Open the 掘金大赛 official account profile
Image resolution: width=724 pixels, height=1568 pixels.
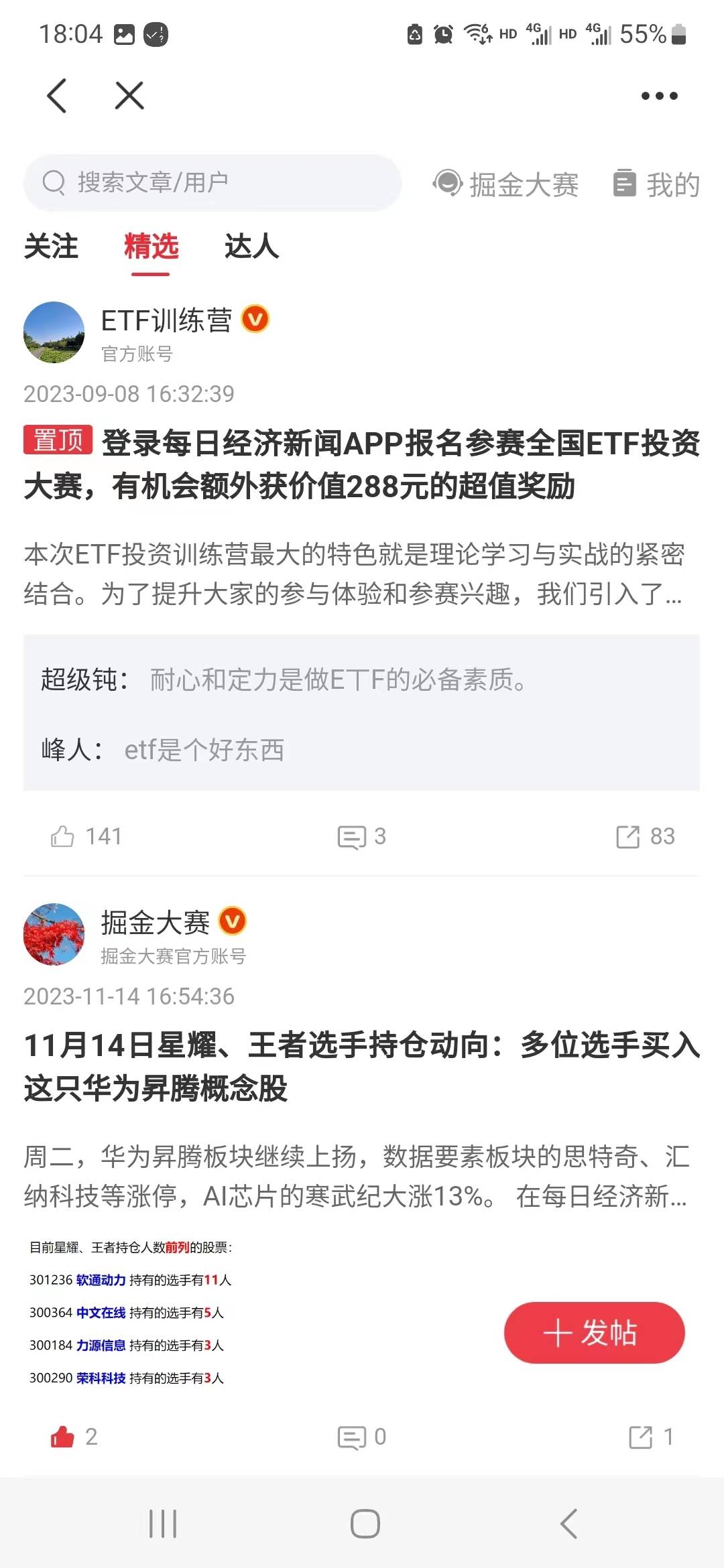pos(154,923)
